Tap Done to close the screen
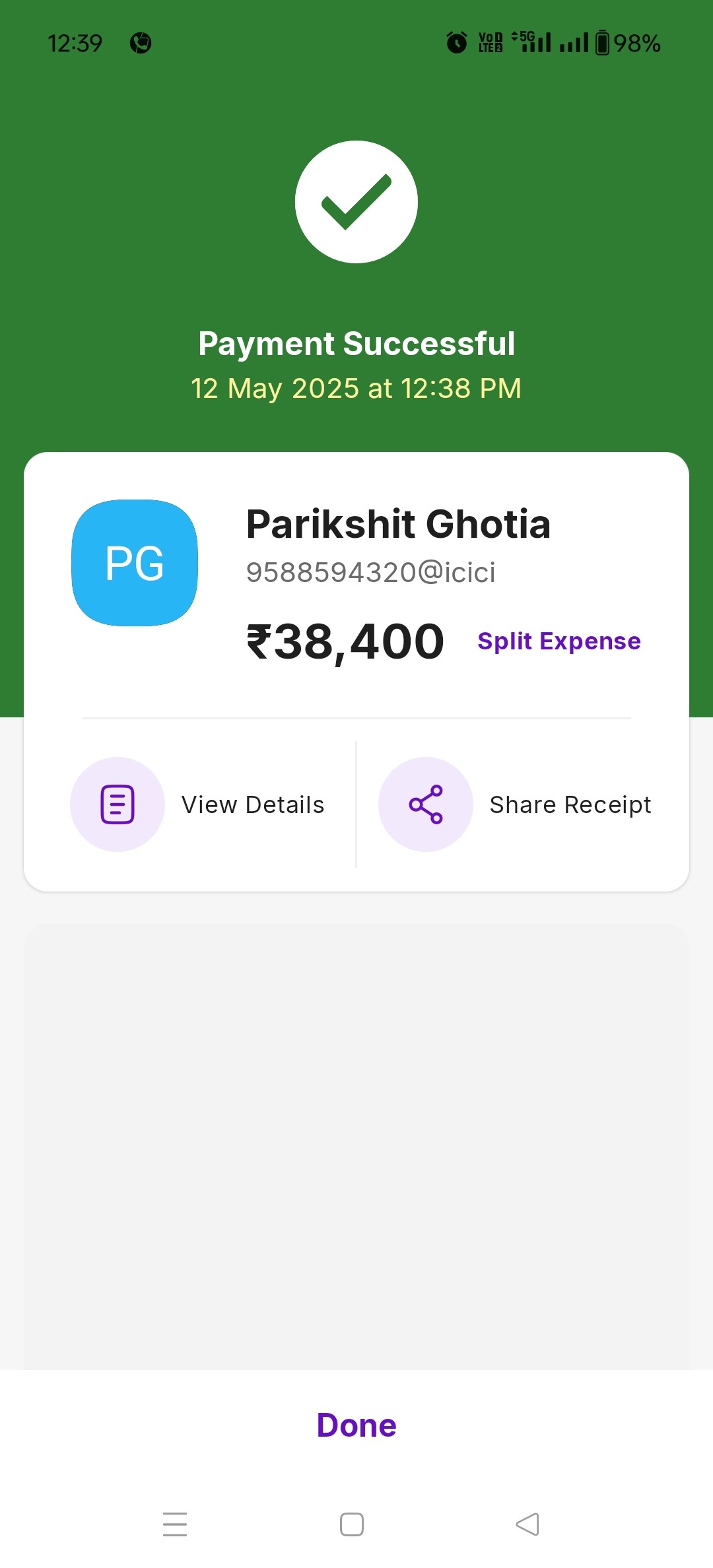The image size is (713, 1568). [x=356, y=1425]
